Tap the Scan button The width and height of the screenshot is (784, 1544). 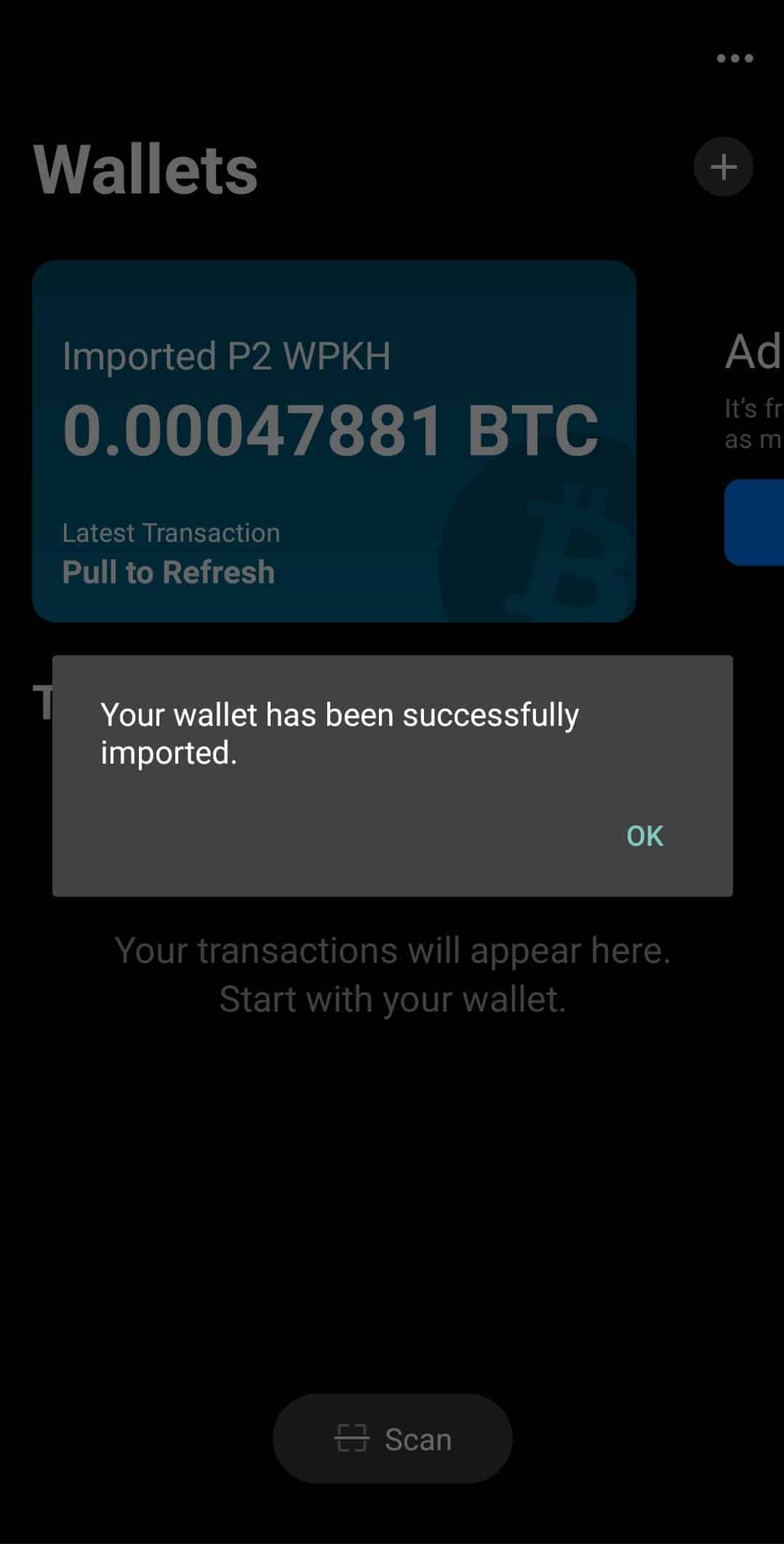coord(393,1439)
